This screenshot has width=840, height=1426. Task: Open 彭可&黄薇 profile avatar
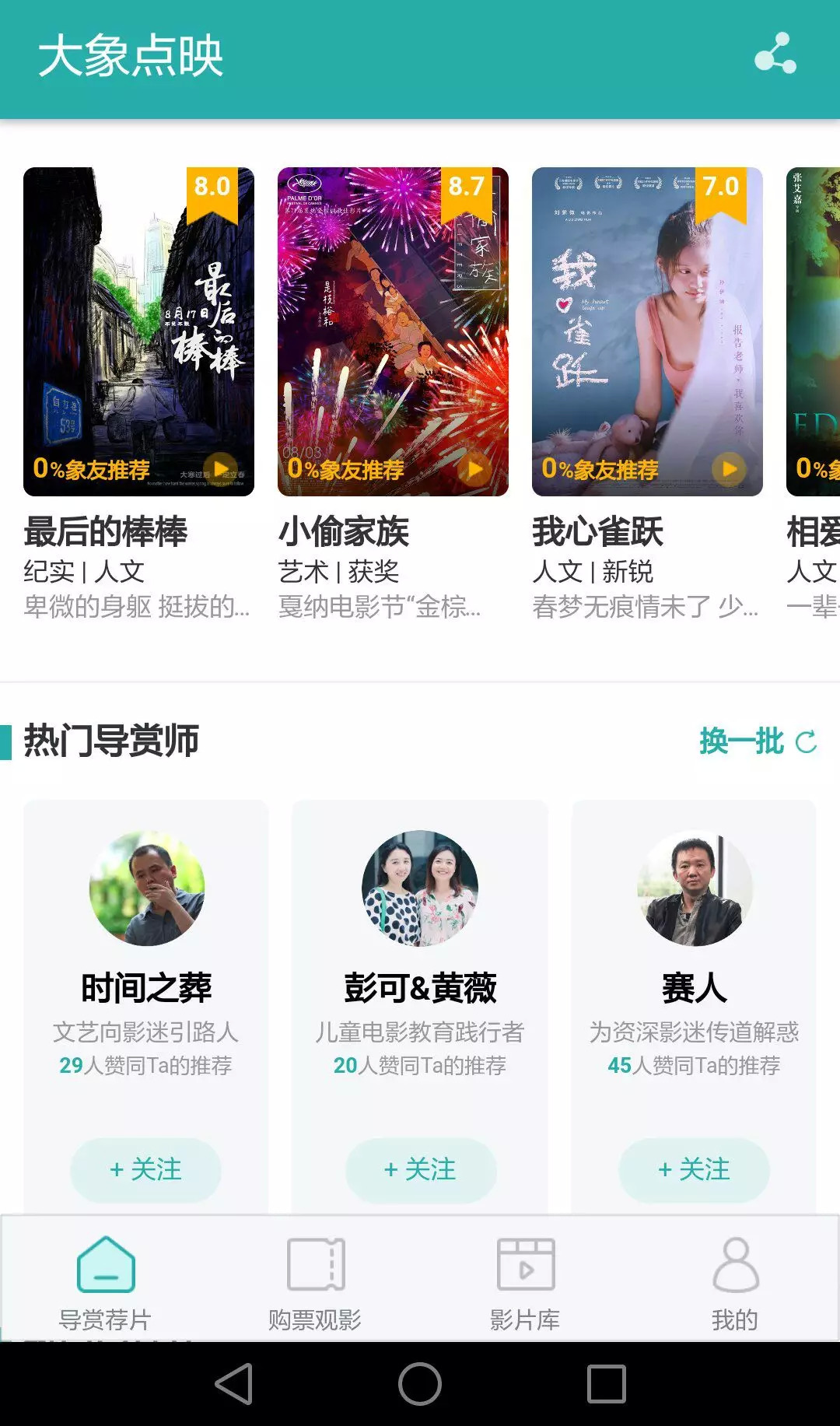point(420,888)
